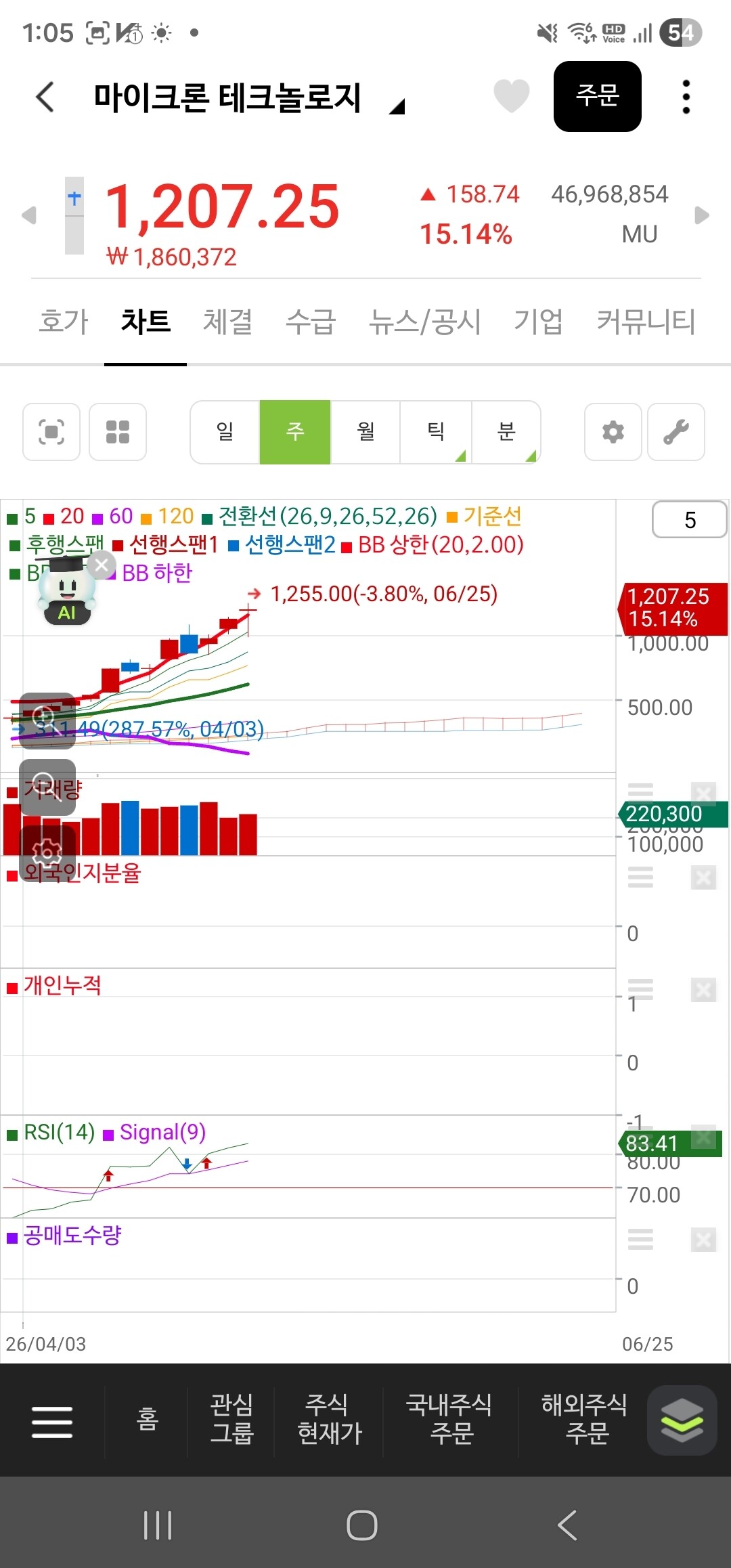This screenshot has width=731, height=1568.
Task: Open chart settings gear icon
Action: click(x=613, y=432)
